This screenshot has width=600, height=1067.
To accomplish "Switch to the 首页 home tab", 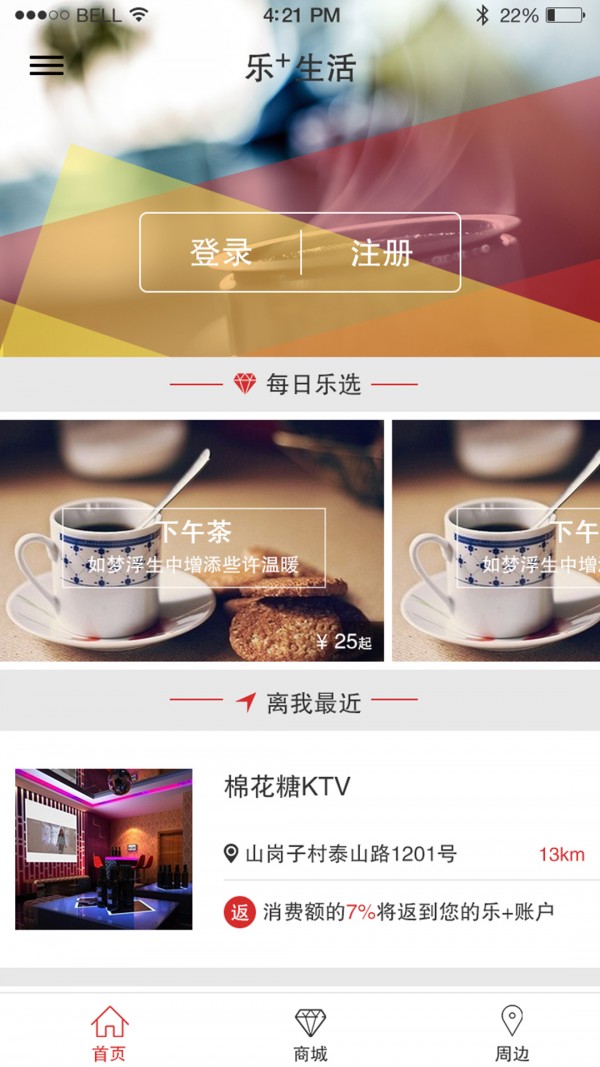I will click(109, 1034).
